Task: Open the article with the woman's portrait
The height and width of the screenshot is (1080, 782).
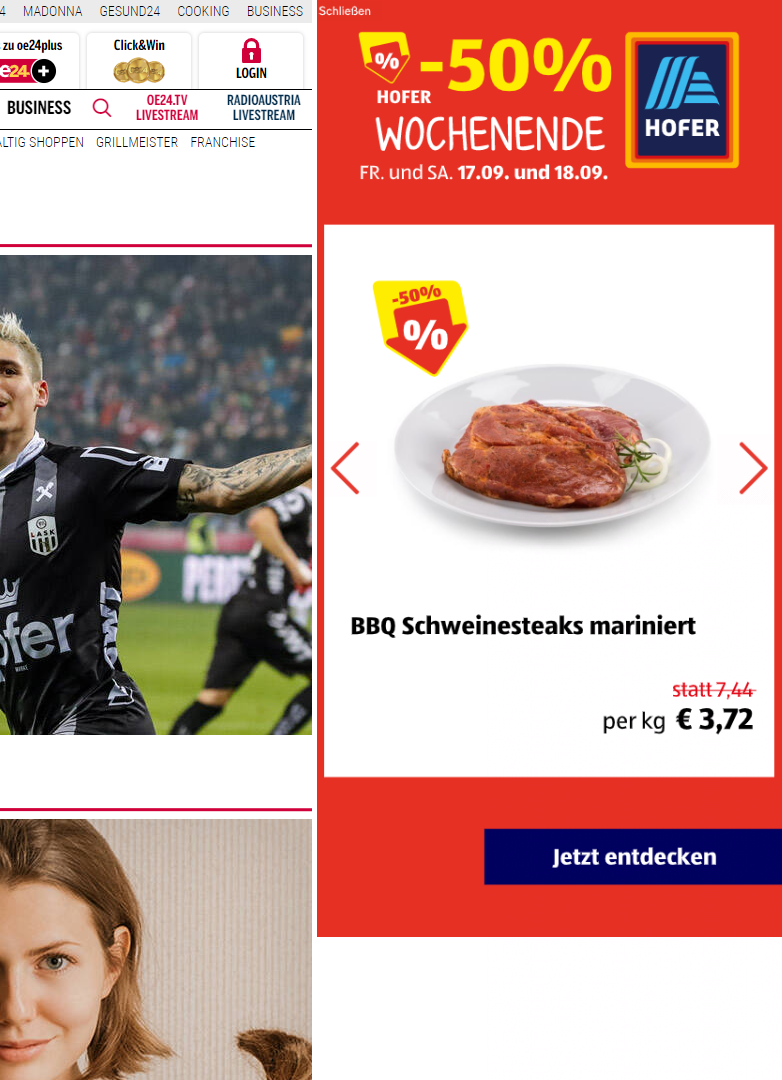Action: pos(155,950)
